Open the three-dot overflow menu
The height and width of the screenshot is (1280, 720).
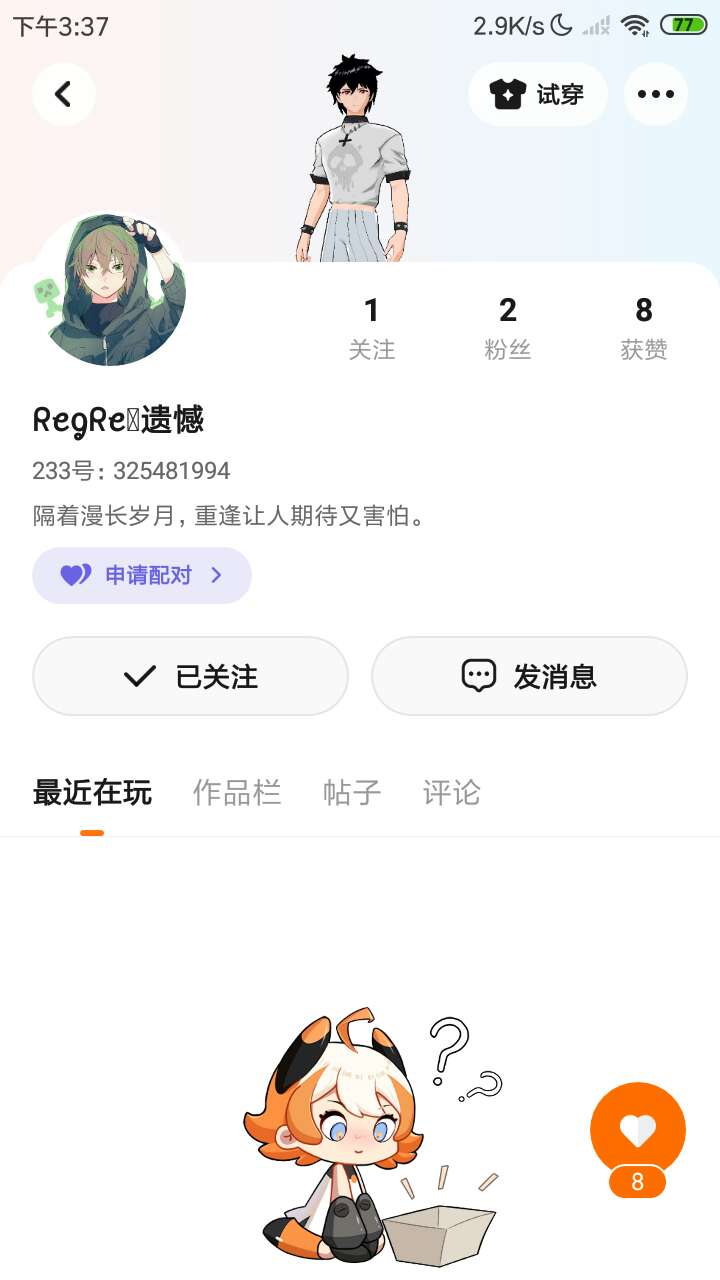coord(655,94)
